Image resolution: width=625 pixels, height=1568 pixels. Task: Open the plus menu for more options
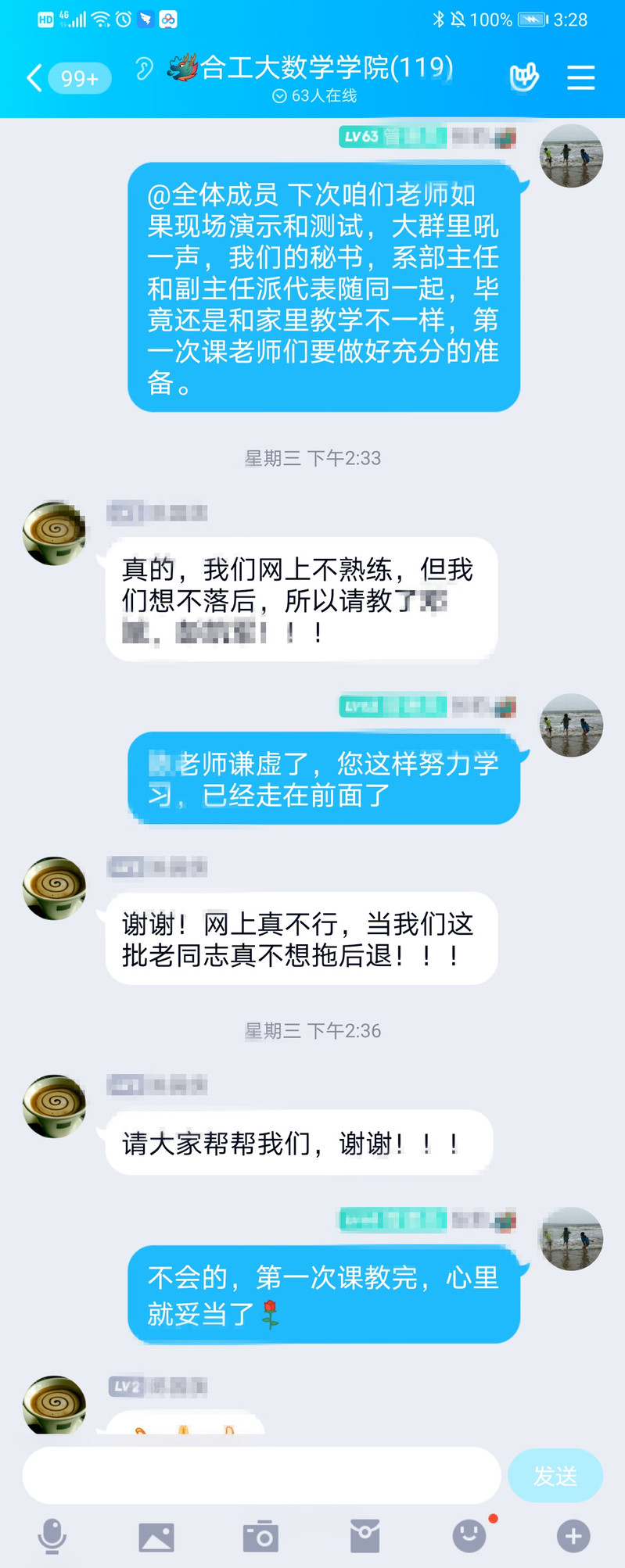[573, 1536]
